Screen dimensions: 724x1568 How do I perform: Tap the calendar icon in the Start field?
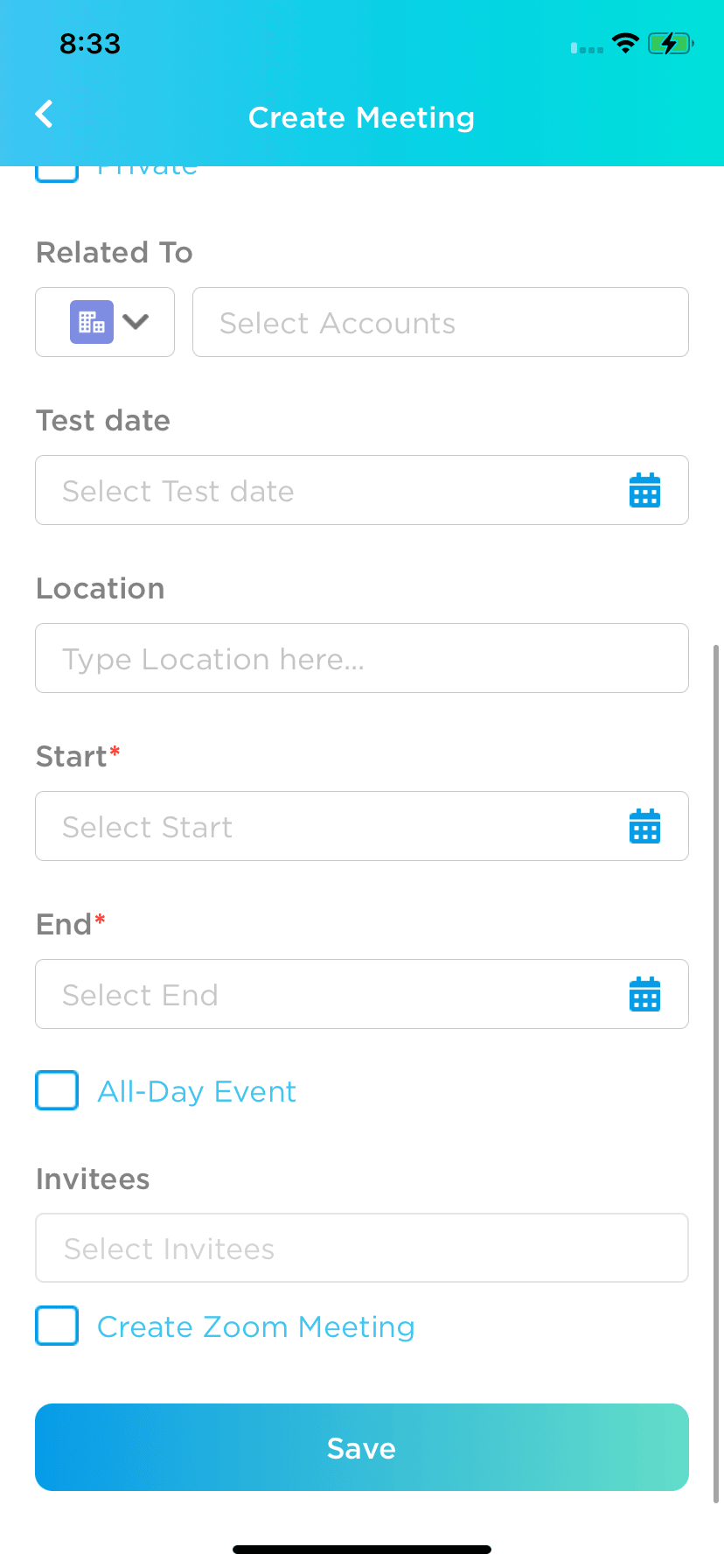tap(645, 826)
